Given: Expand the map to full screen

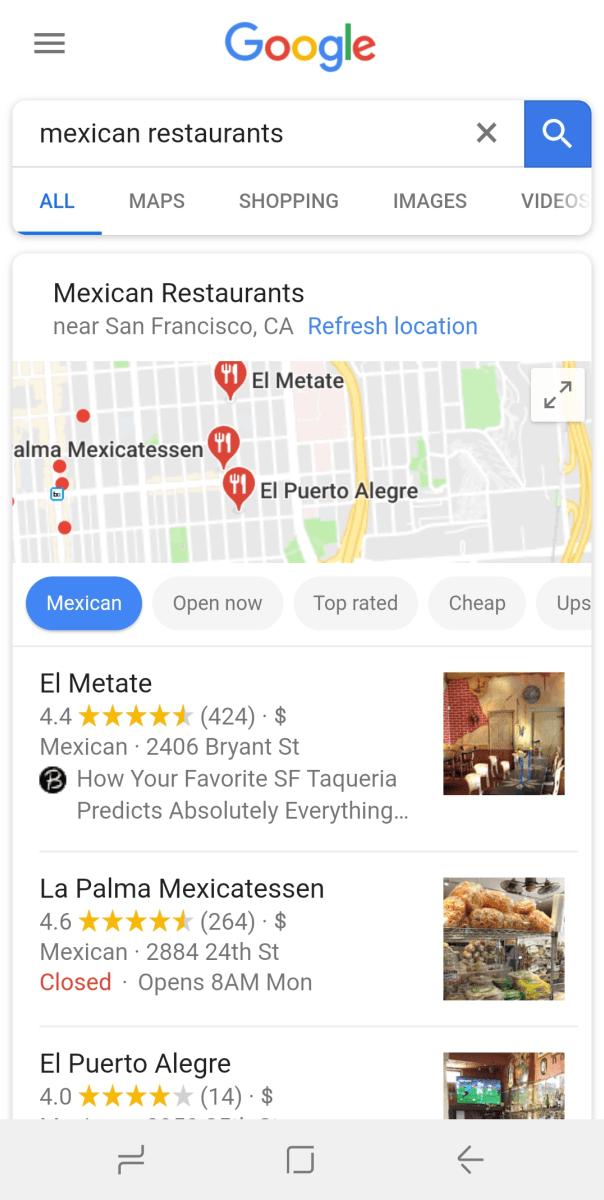Looking at the screenshot, I should pos(557,395).
